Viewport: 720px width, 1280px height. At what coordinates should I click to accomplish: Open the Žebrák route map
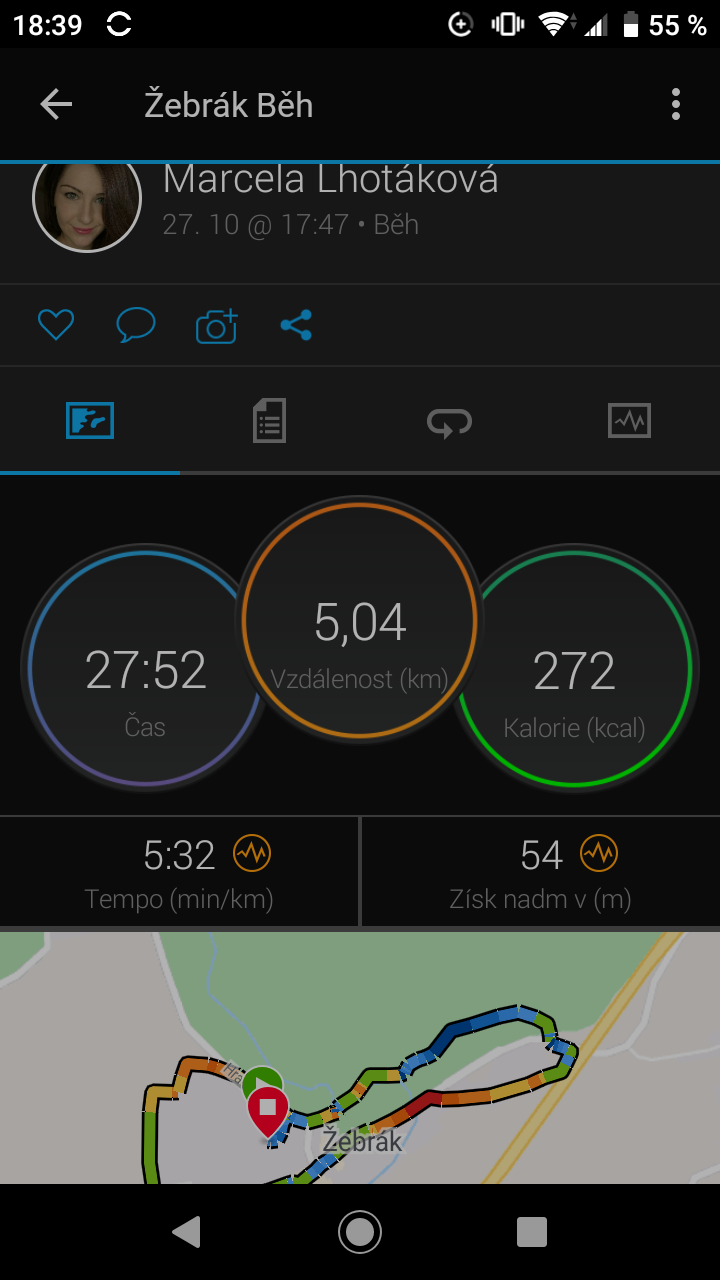point(360,1058)
